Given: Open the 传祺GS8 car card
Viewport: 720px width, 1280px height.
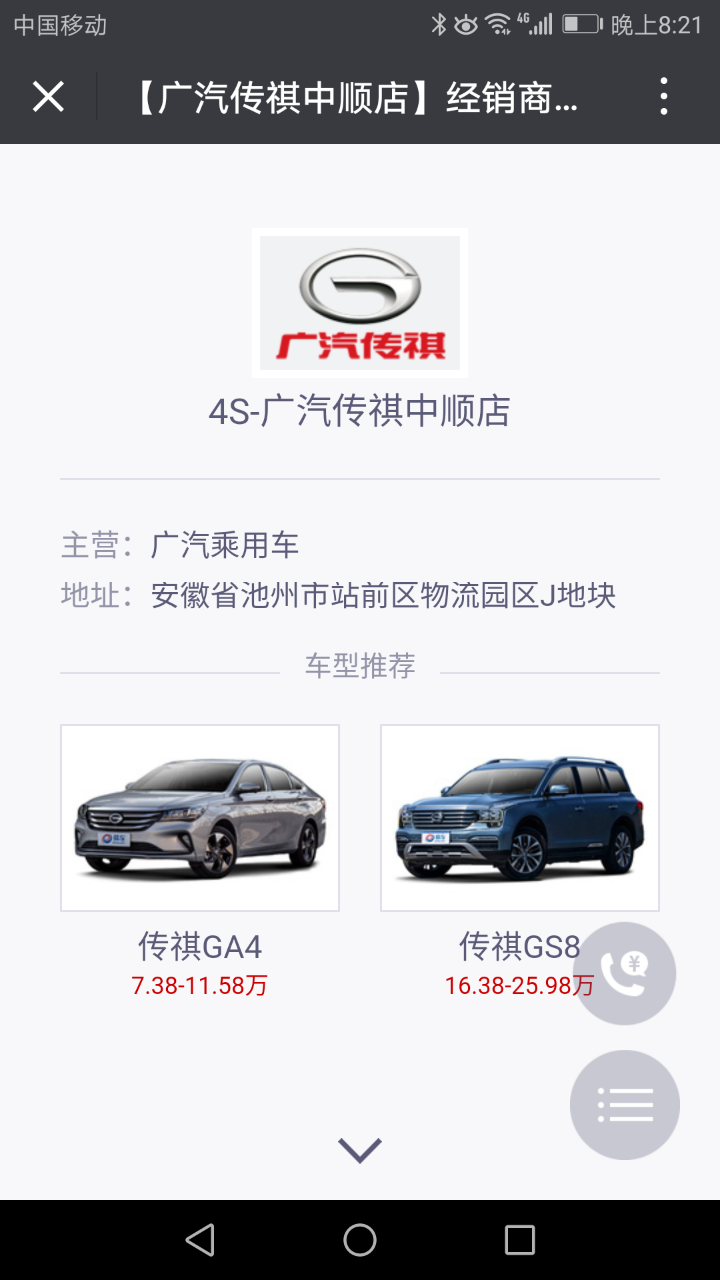Looking at the screenshot, I should point(519,818).
